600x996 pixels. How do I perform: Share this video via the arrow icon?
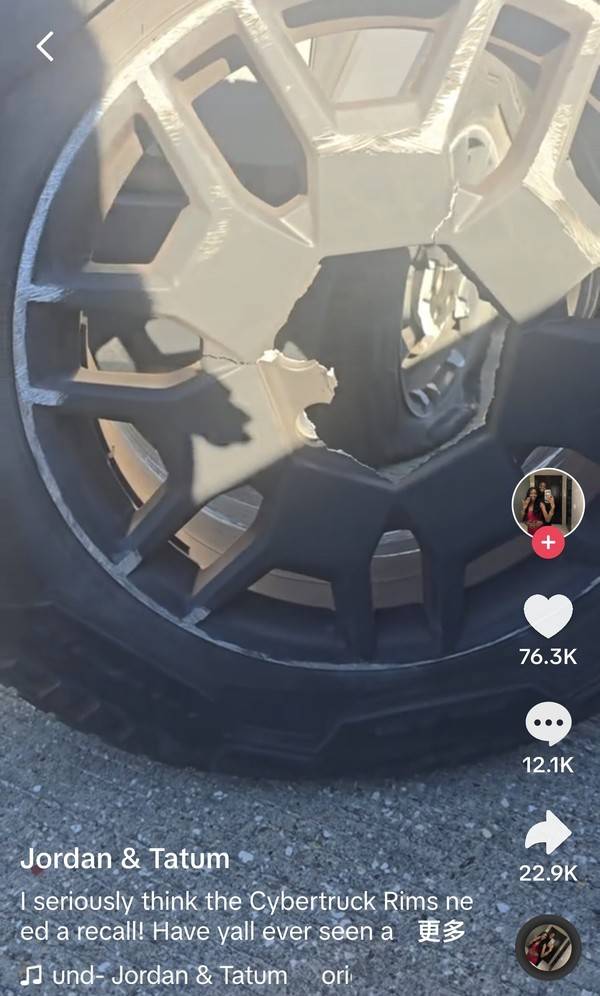point(548,832)
